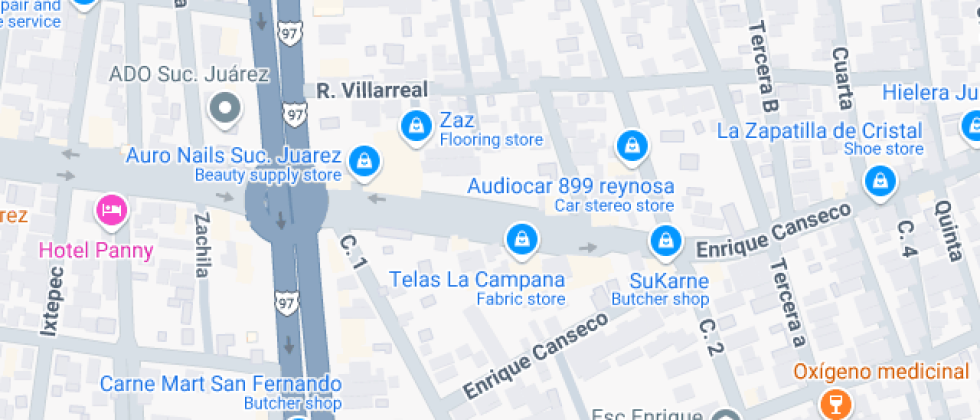
Task: Tap the Hotel Panny pin
Action: pyautogui.click(x=110, y=210)
